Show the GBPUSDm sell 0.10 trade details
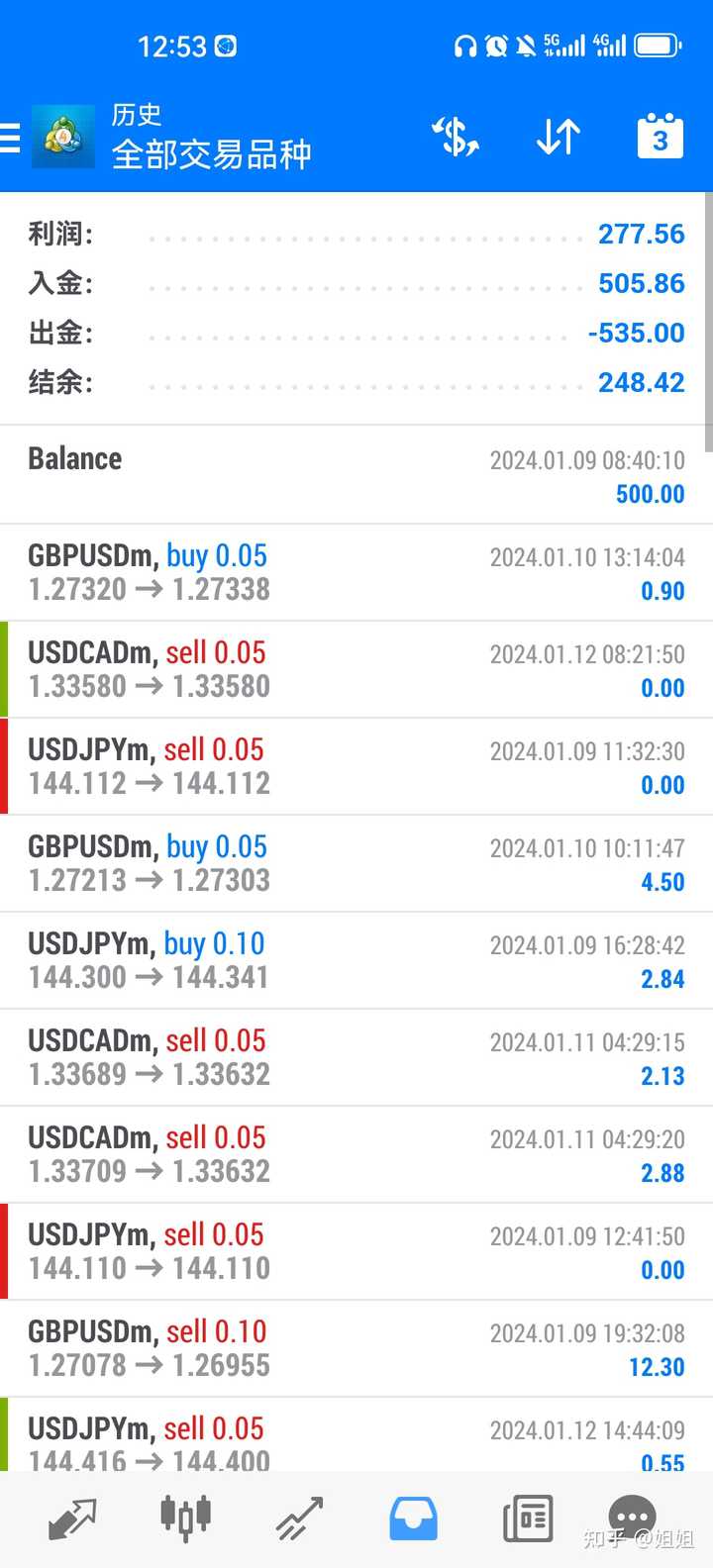Viewport: 713px width, 1568px height. tap(356, 1348)
